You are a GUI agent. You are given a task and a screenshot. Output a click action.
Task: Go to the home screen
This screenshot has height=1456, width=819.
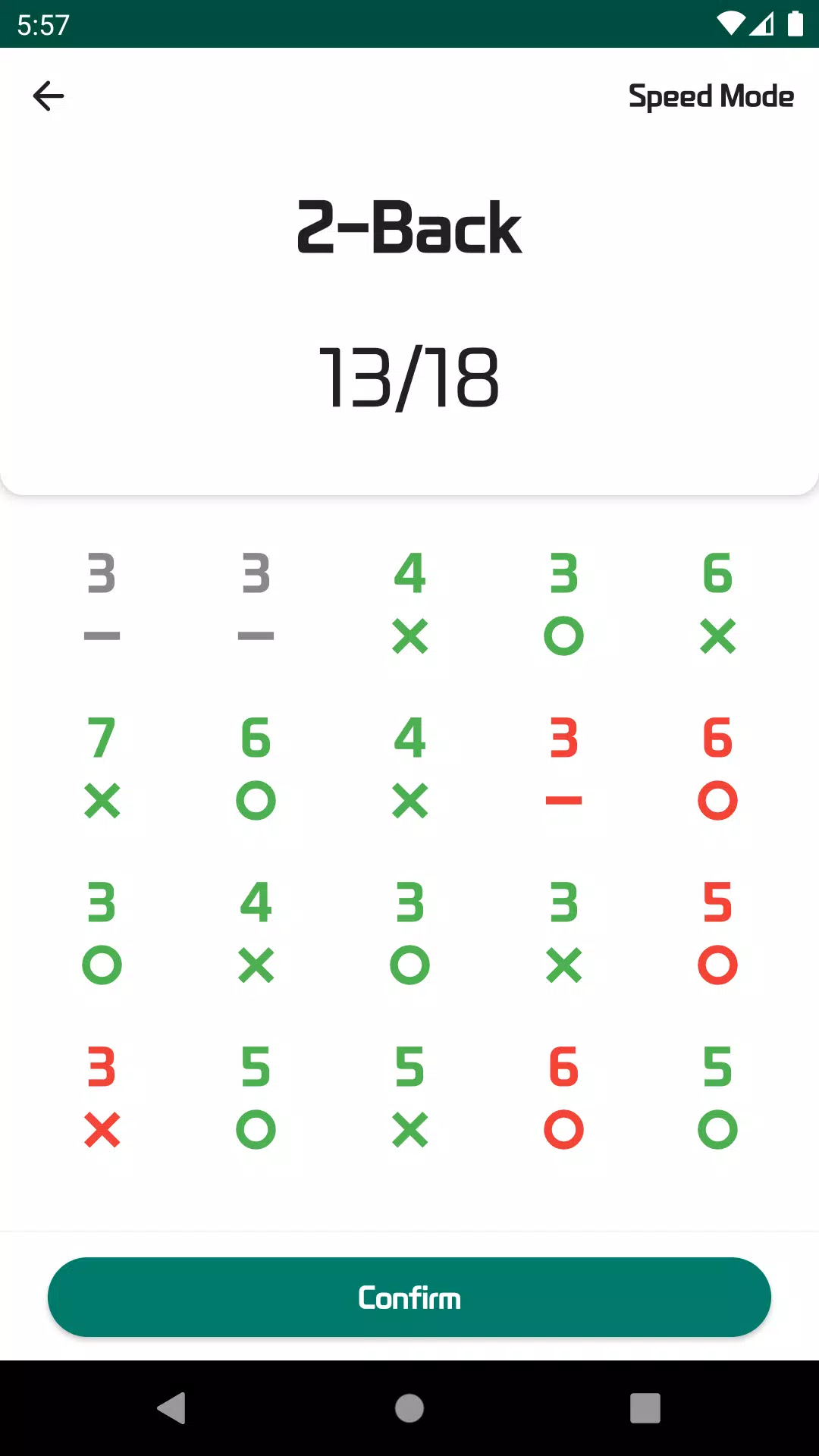point(409,1408)
